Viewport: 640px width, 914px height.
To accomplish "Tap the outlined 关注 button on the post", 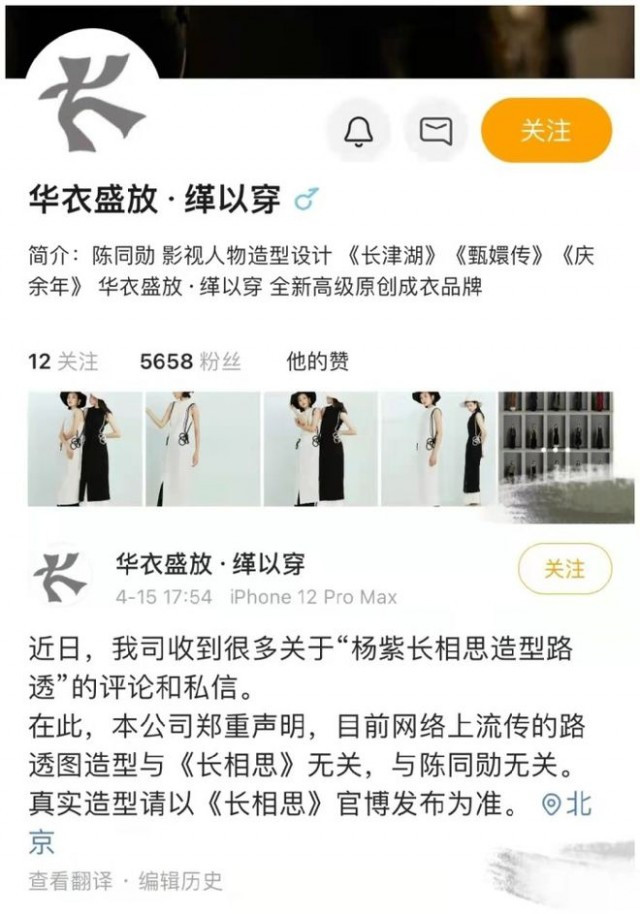I will click(x=564, y=569).
